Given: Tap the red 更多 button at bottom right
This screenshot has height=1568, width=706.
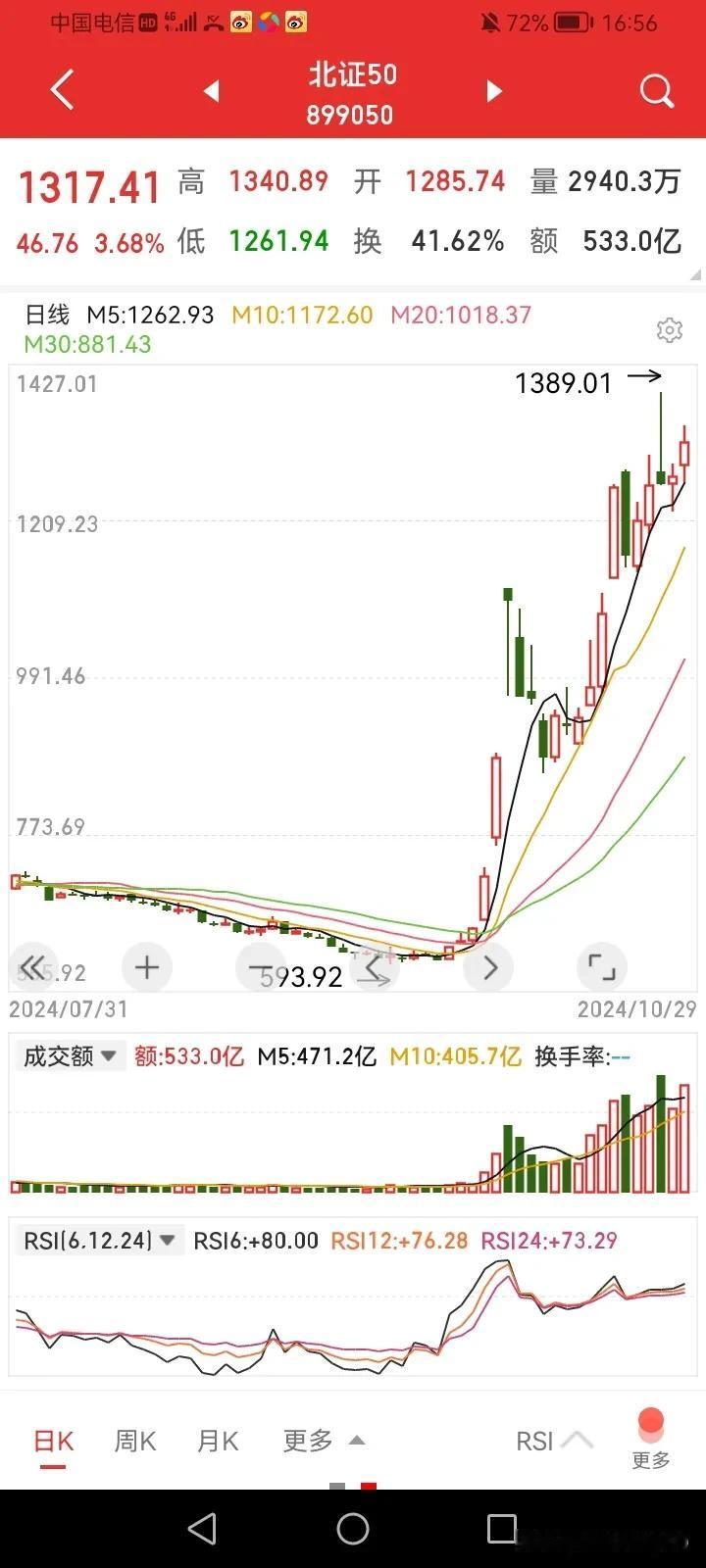Looking at the screenshot, I should pyautogui.click(x=651, y=1439).
